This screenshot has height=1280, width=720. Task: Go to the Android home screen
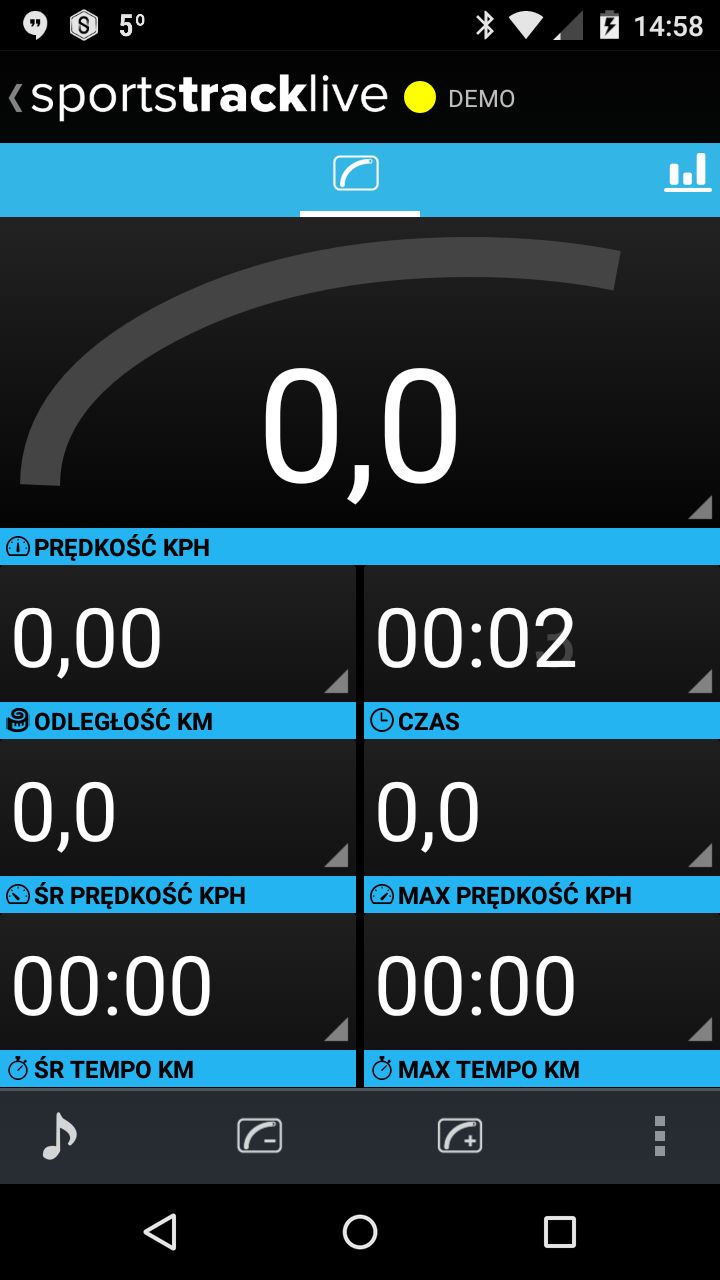[x=360, y=1232]
